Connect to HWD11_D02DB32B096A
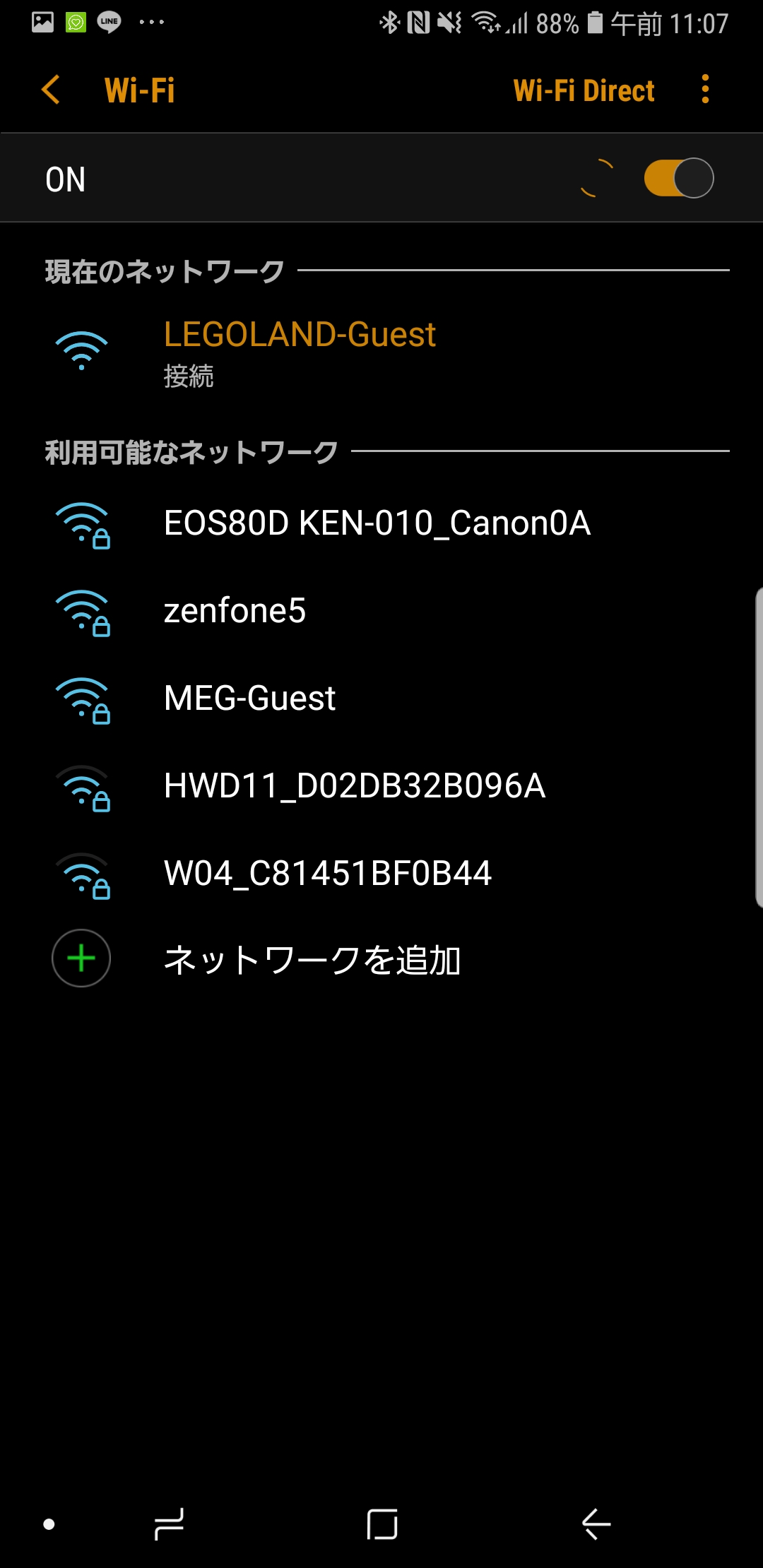Screen dimensions: 763x1568 click(x=355, y=786)
